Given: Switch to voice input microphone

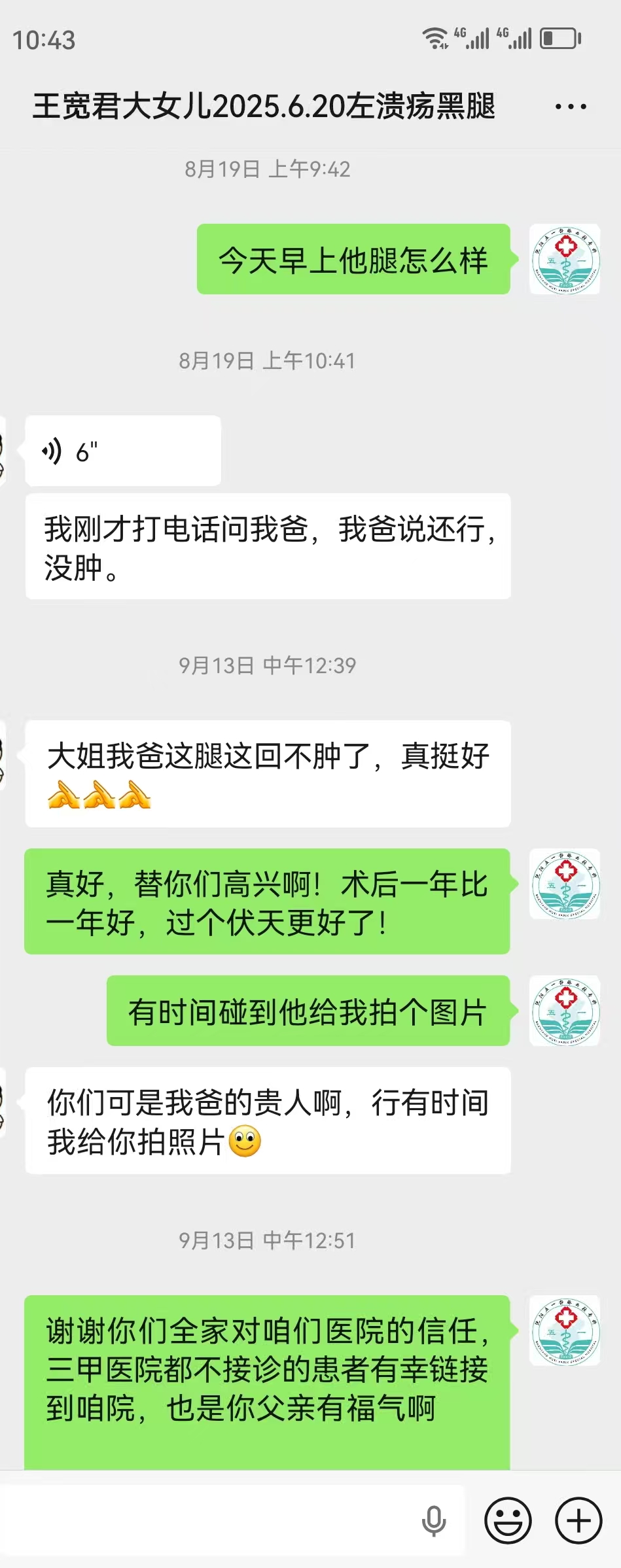Looking at the screenshot, I should (433, 1520).
